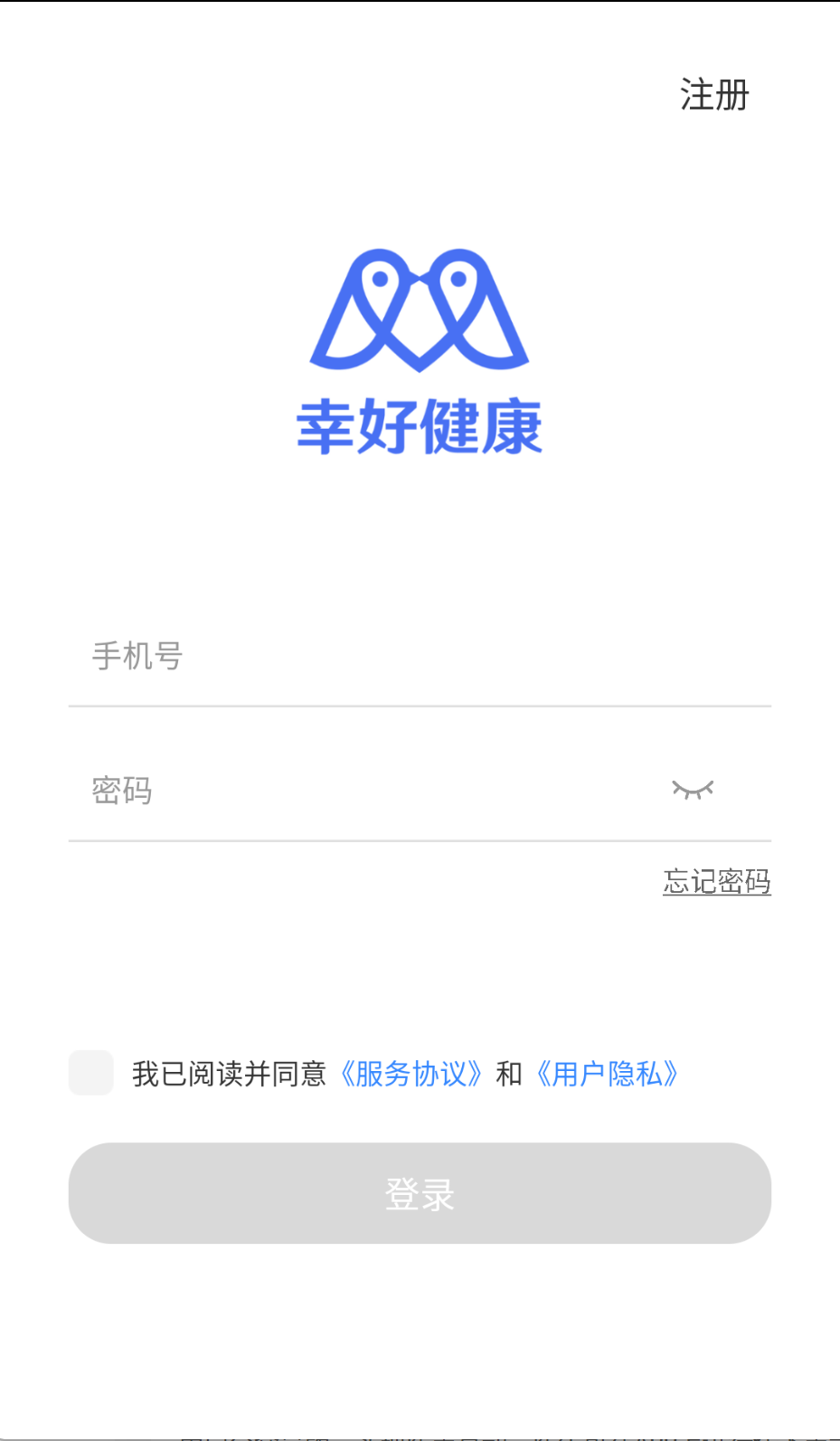Tick the terms acceptance checkbox
The height and width of the screenshot is (1441, 840).
click(x=90, y=1072)
